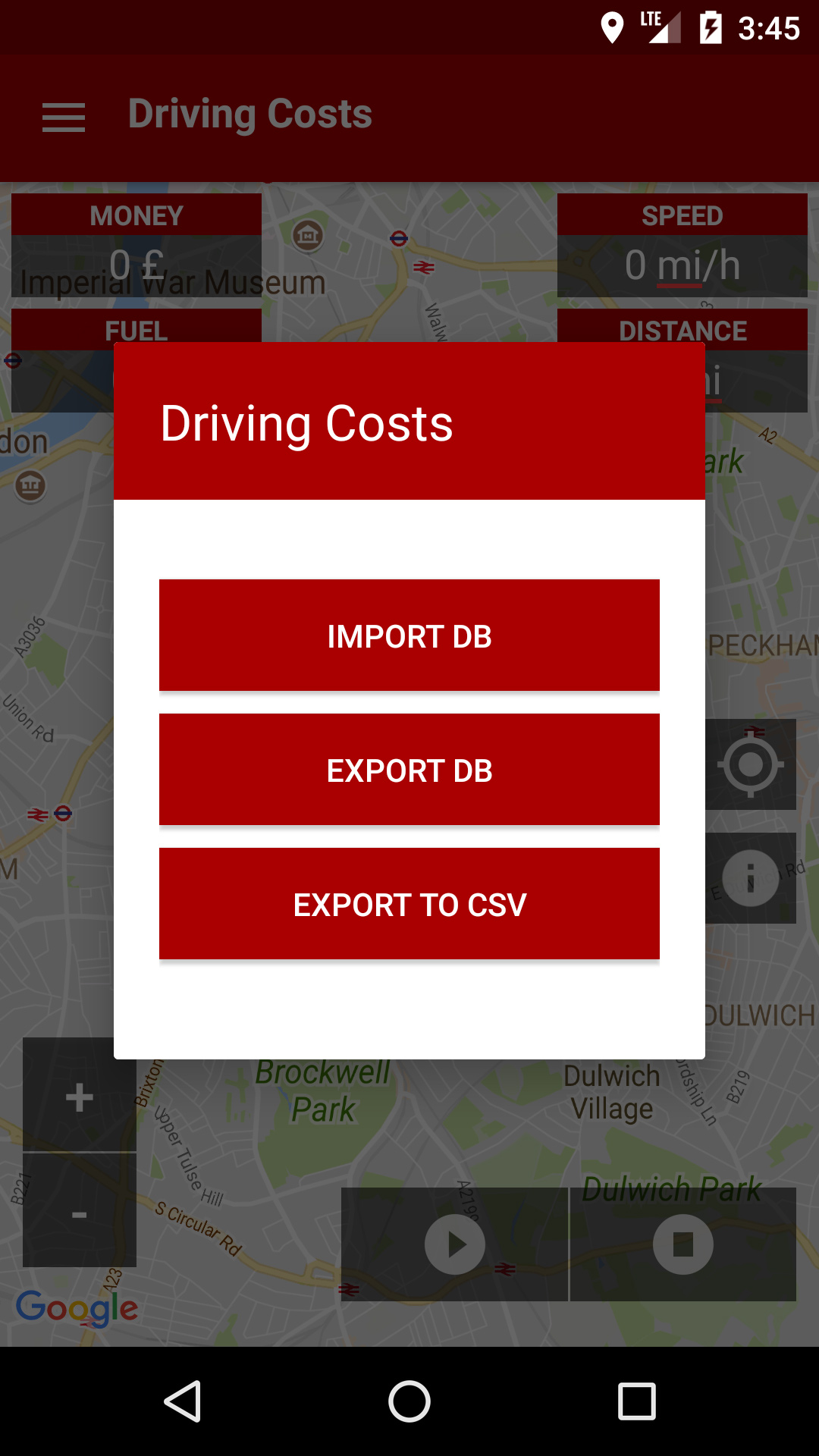Select Export DB in the dialog

point(409,770)
